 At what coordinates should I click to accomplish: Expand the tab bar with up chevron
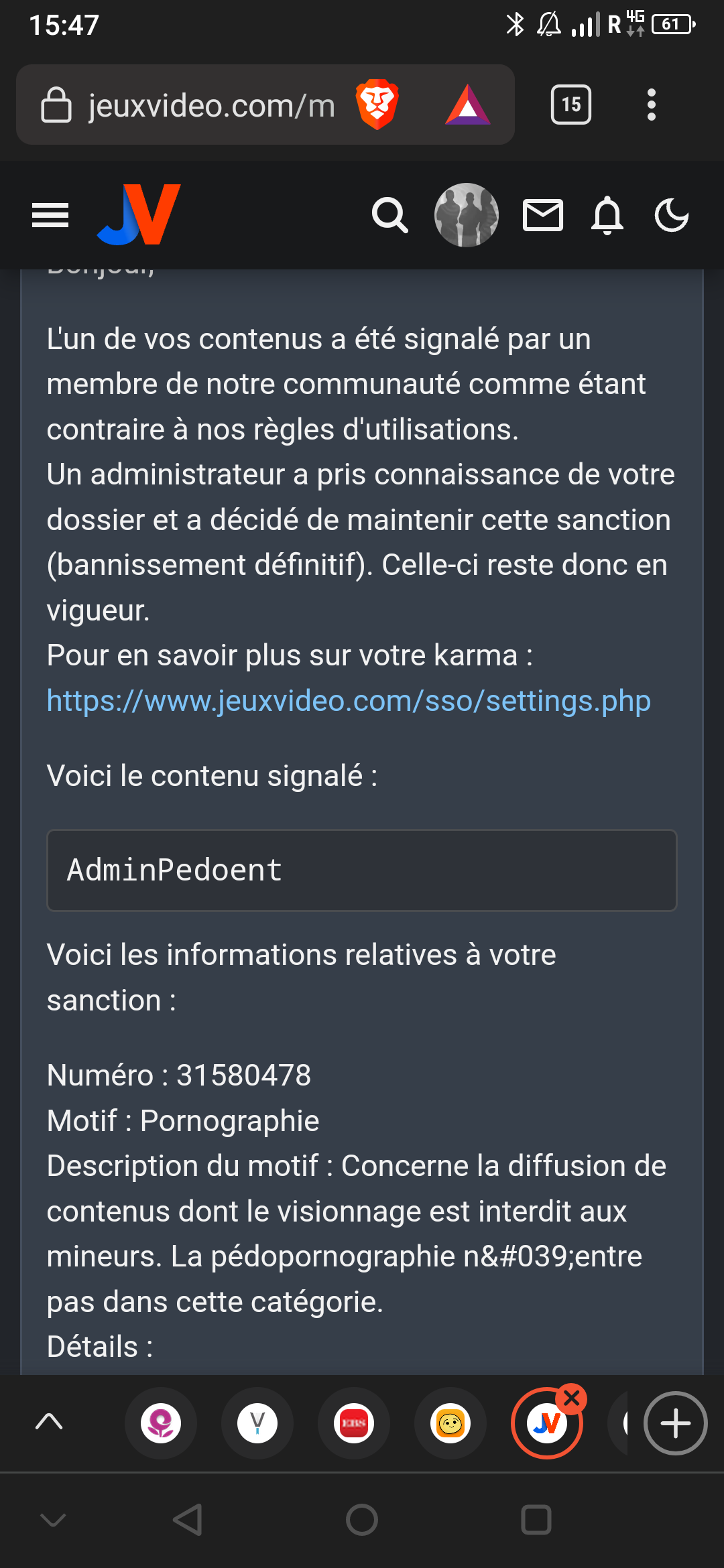[49, 1421]
